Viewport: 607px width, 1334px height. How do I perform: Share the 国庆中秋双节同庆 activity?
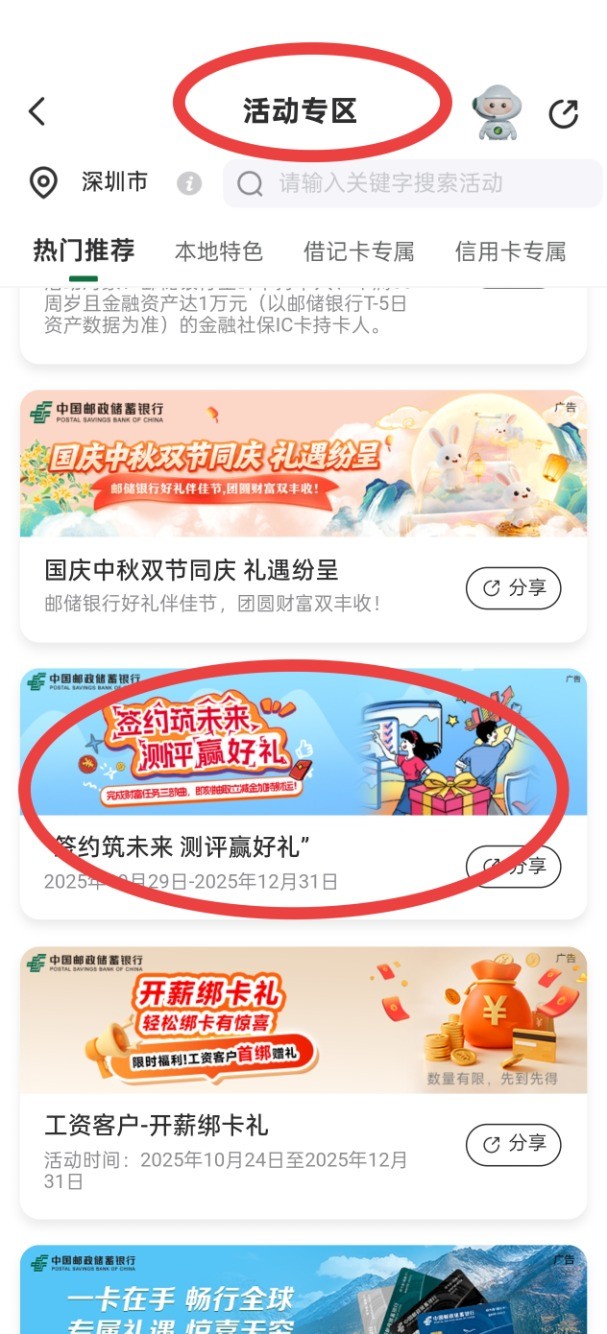click(513, 588)
